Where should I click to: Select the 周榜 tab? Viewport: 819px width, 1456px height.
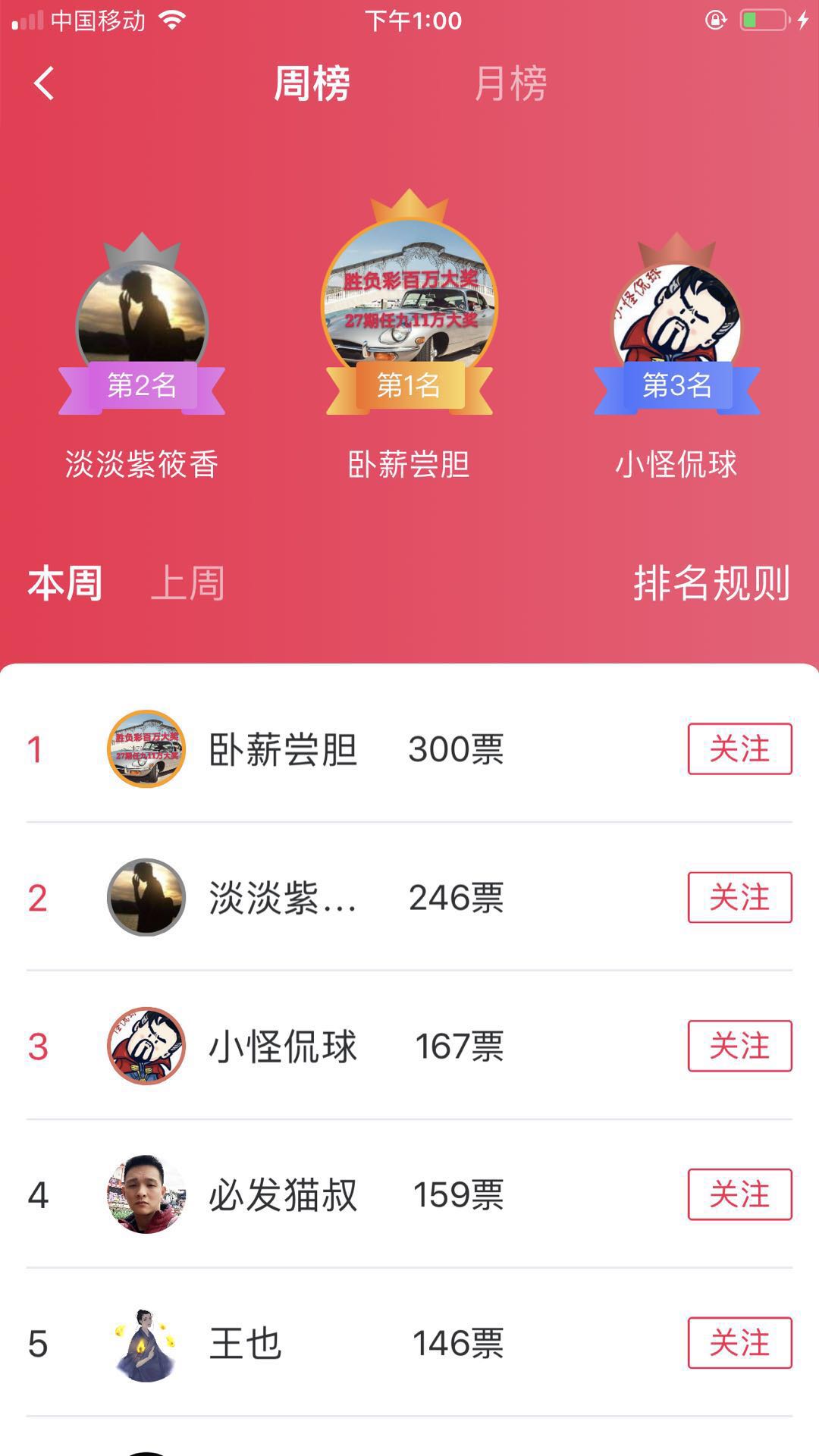(312, 83)
